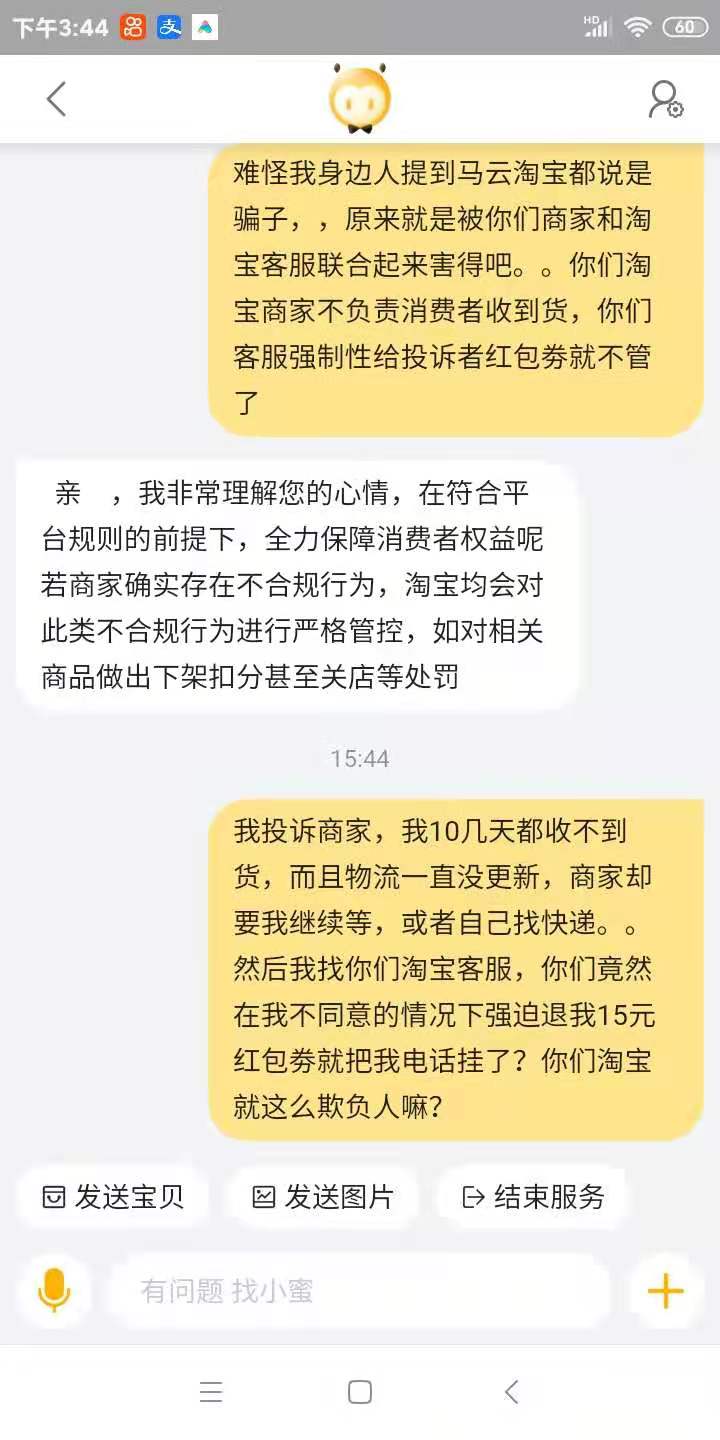Tap the microphone icon for voice input

click(x=54, y=1291)
